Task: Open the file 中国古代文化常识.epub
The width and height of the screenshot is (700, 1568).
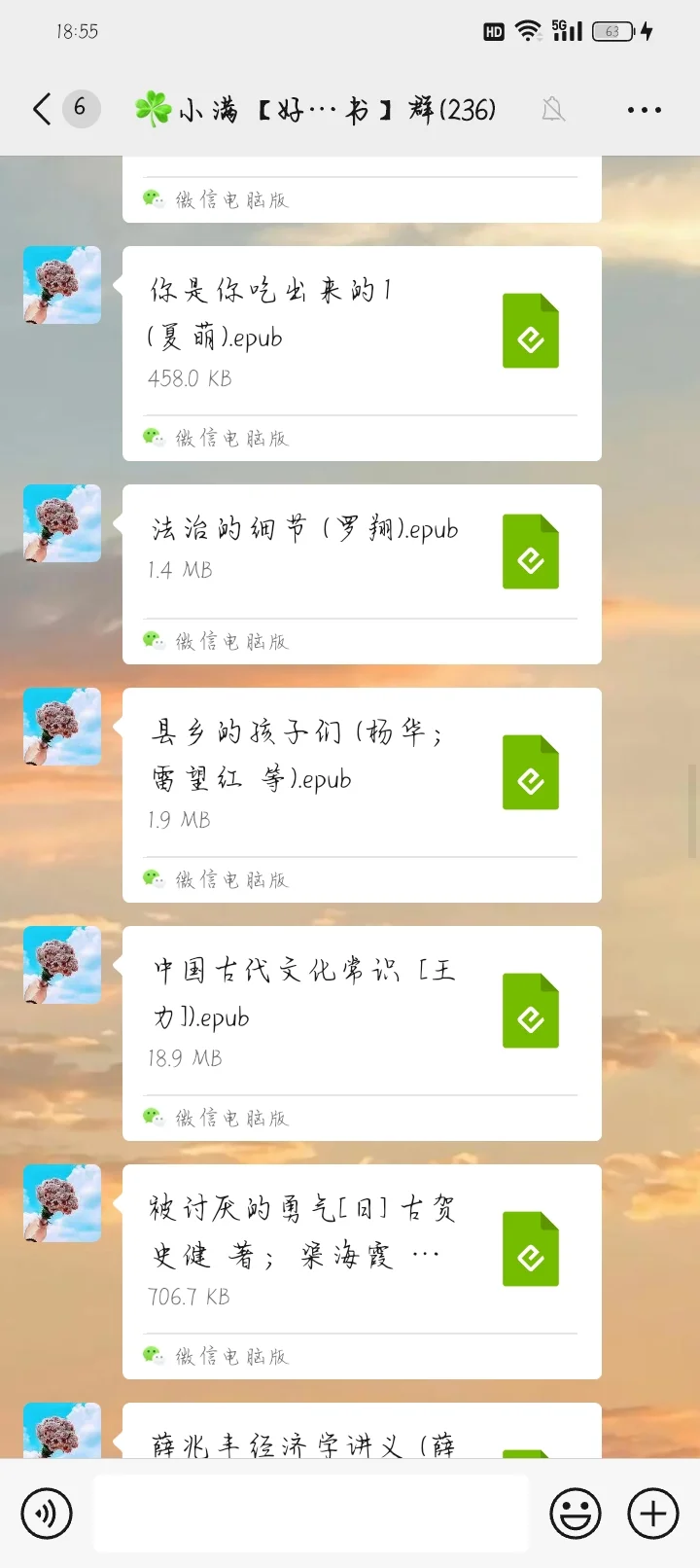Action: [361, 1012]
